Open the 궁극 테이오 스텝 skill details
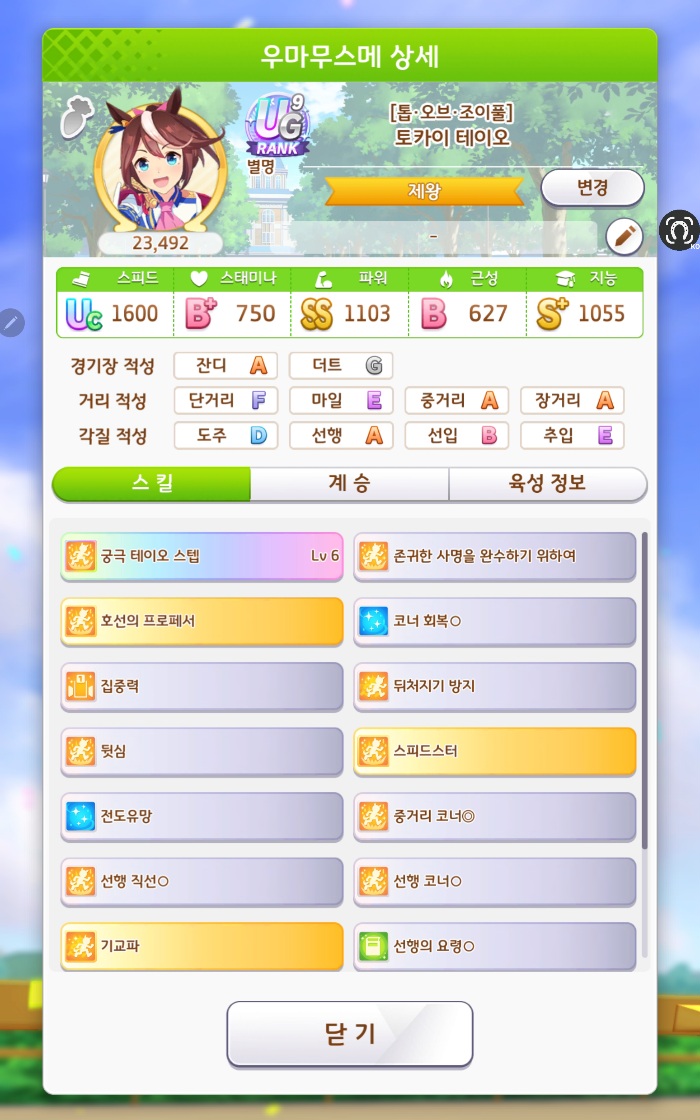The width and height of the screenshot is (700, 1120). 202,556
